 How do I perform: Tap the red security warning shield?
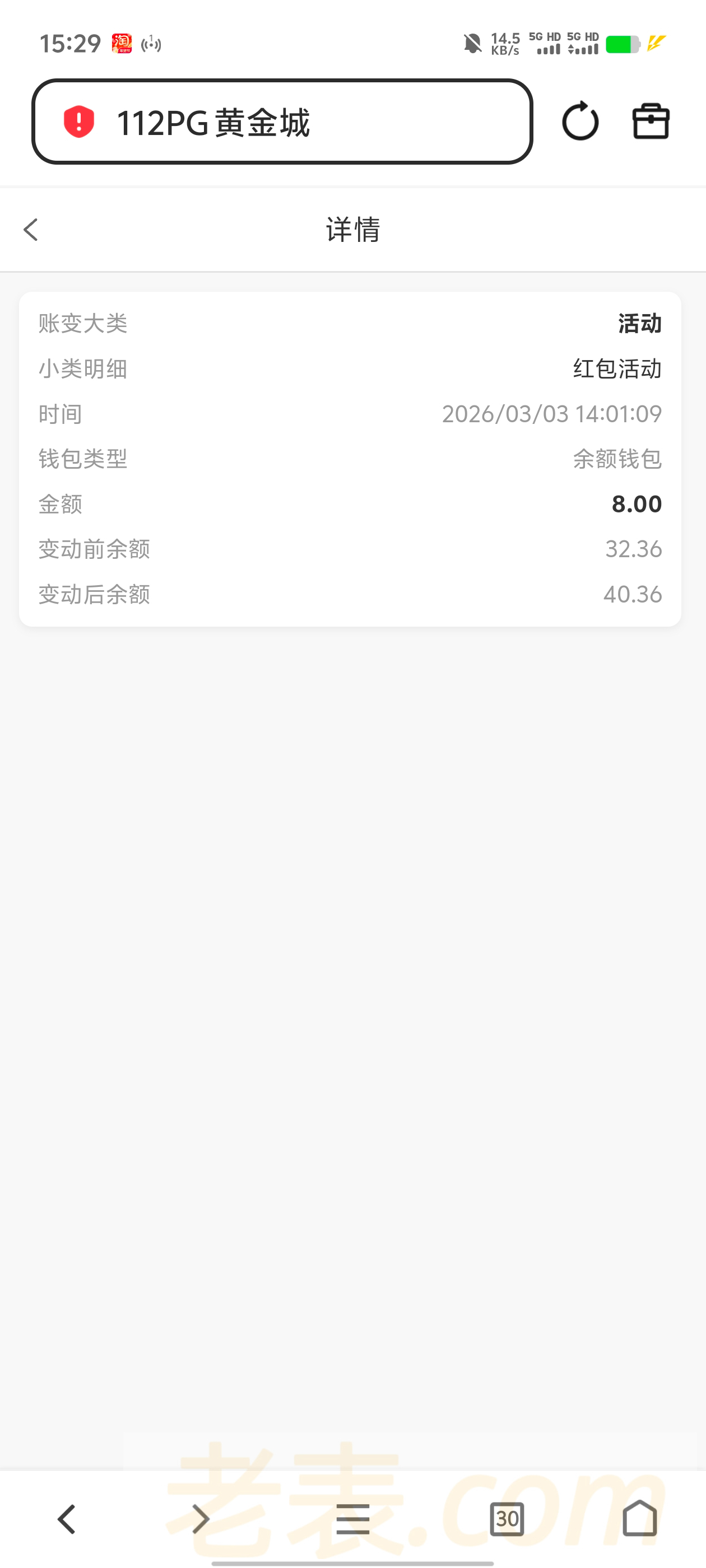[x=79, y=122]
